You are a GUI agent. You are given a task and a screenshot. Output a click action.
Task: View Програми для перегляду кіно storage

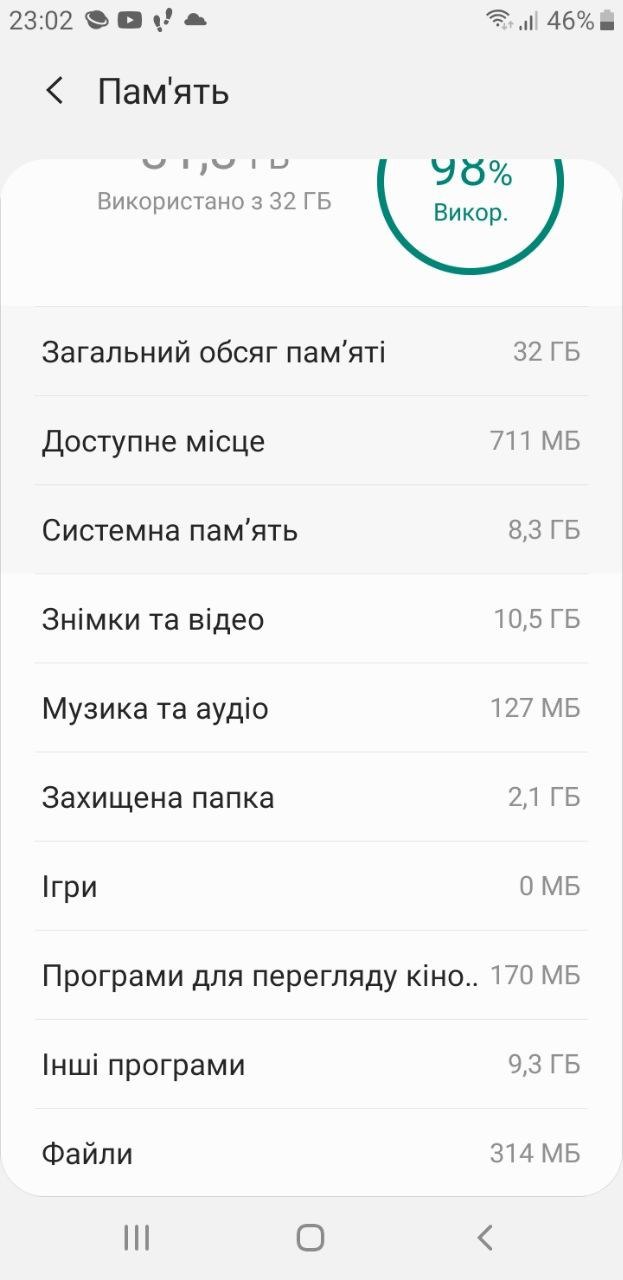point(311,975)
